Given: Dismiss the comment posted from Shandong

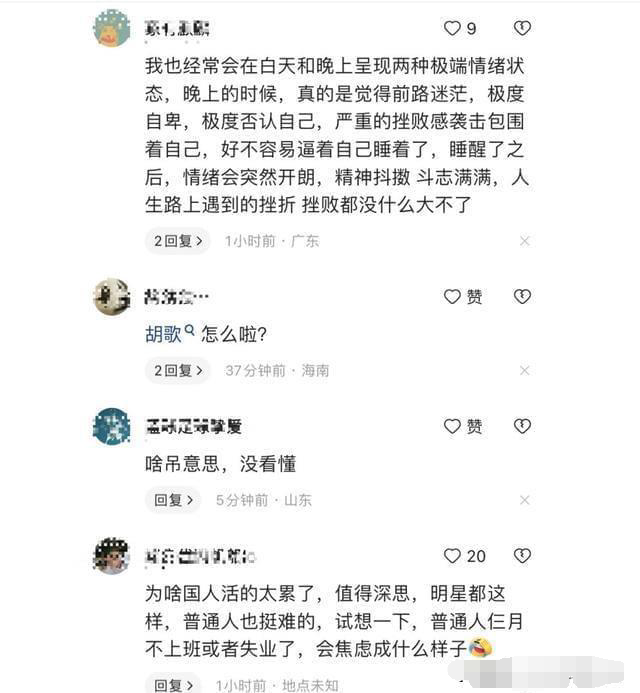Looking at the screenshot, I should point(524,500).
